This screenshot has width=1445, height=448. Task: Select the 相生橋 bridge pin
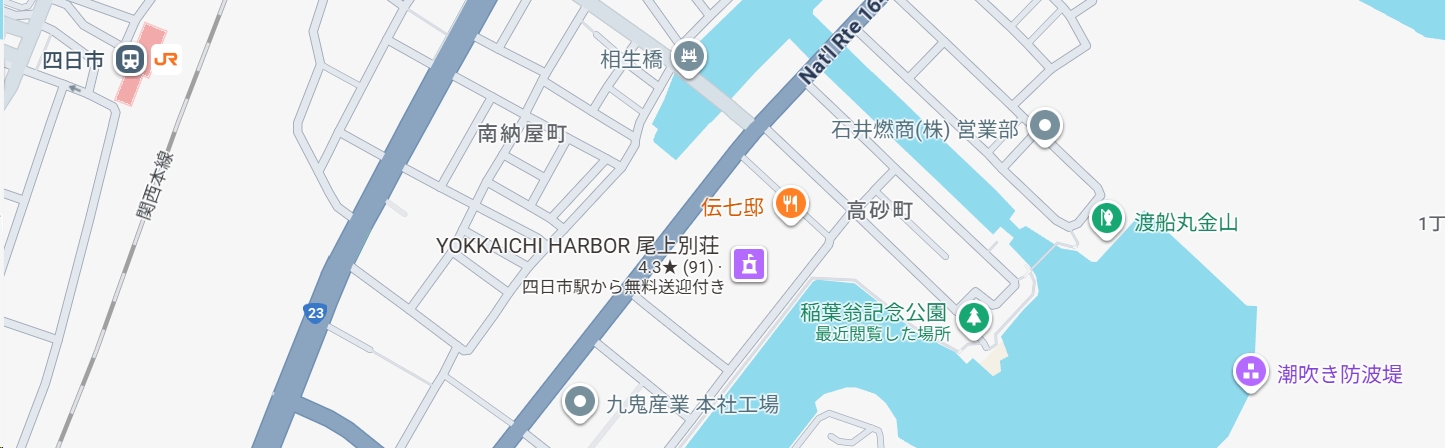[688, 56]
